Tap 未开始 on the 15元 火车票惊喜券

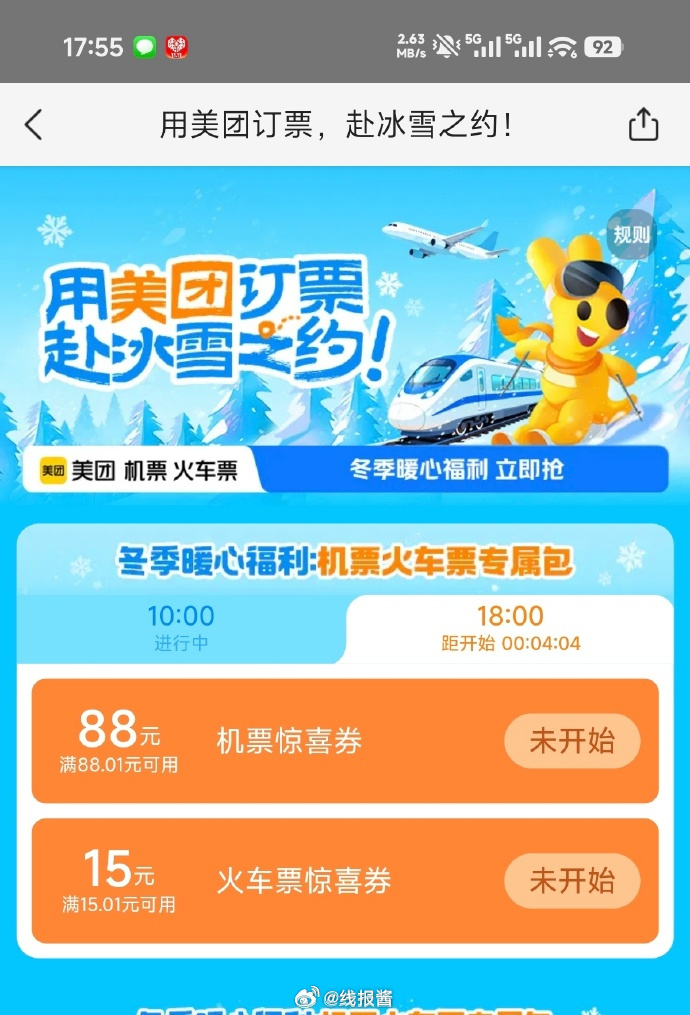point(572,881)
